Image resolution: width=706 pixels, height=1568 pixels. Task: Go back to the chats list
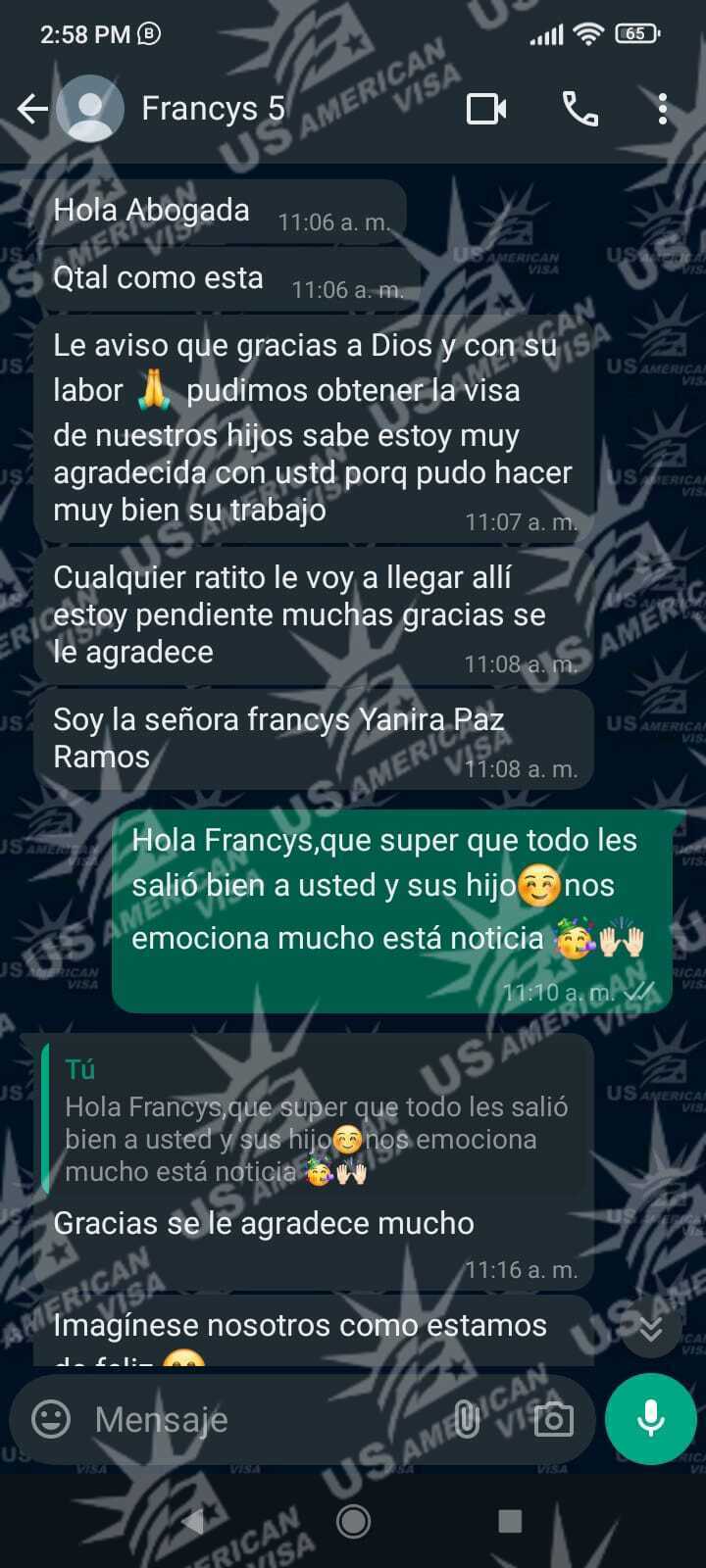pyautogui.click(x=32, y=109)
